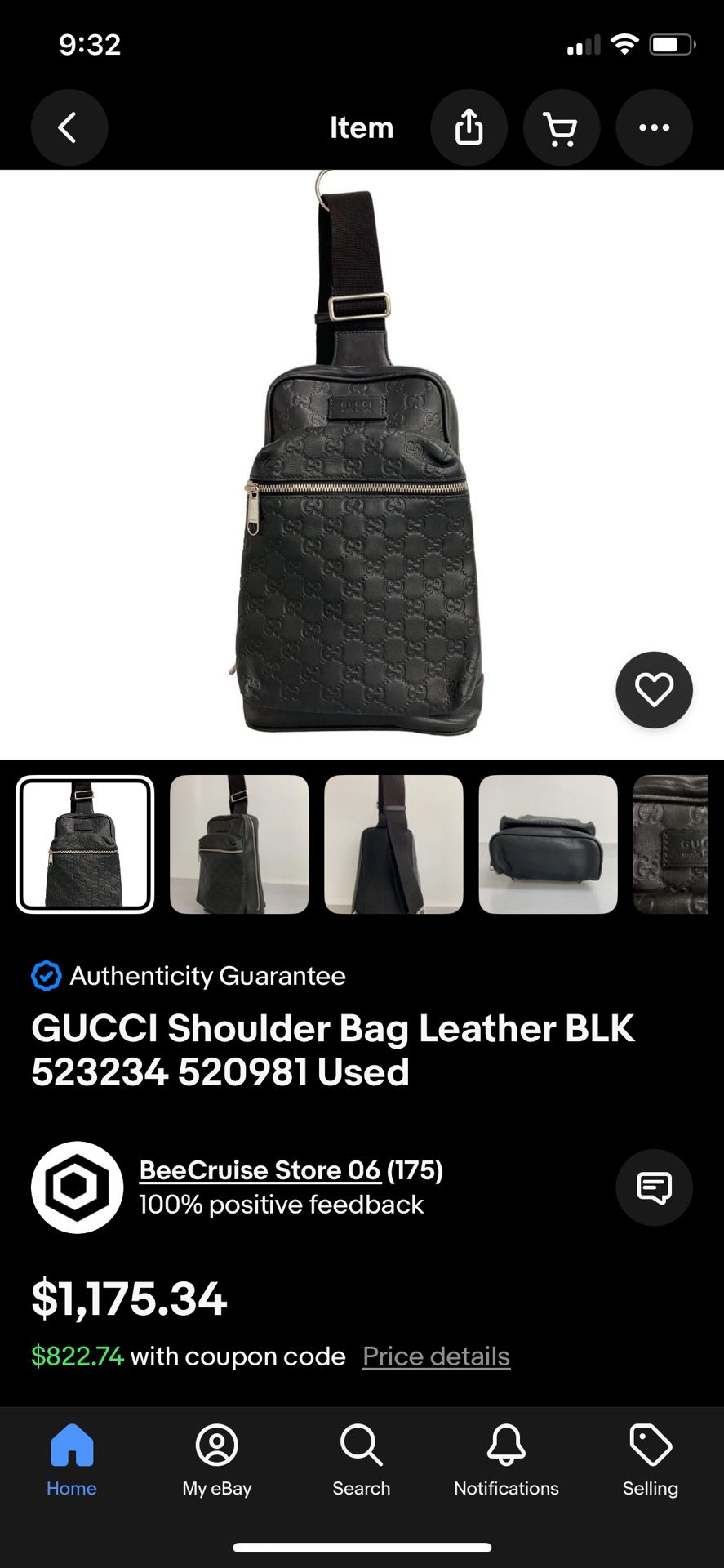
Task: Switch to the Home tab
Action: 72,1460
